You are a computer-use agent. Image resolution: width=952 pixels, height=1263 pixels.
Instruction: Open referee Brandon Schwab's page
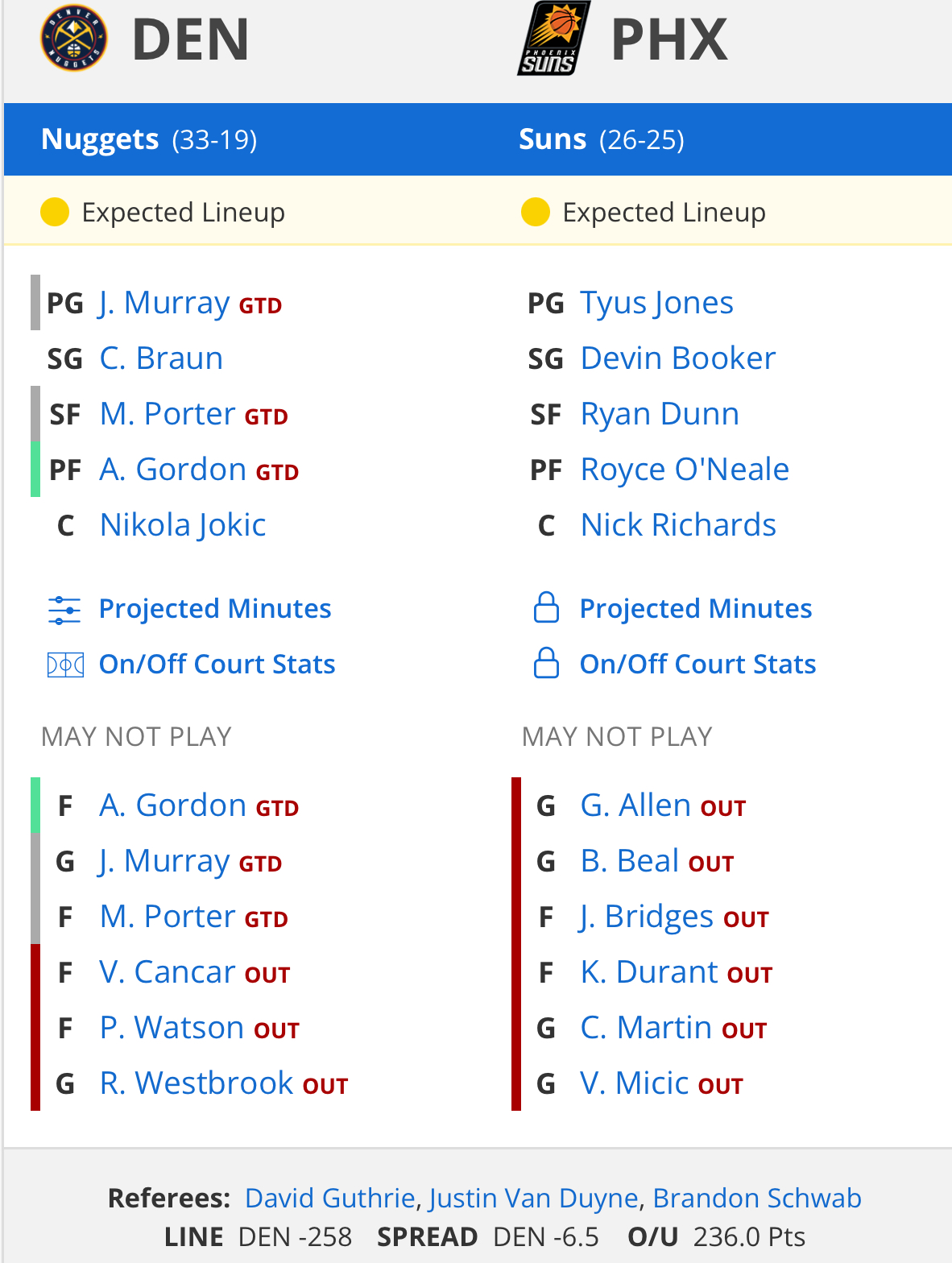pos(756,1199)
